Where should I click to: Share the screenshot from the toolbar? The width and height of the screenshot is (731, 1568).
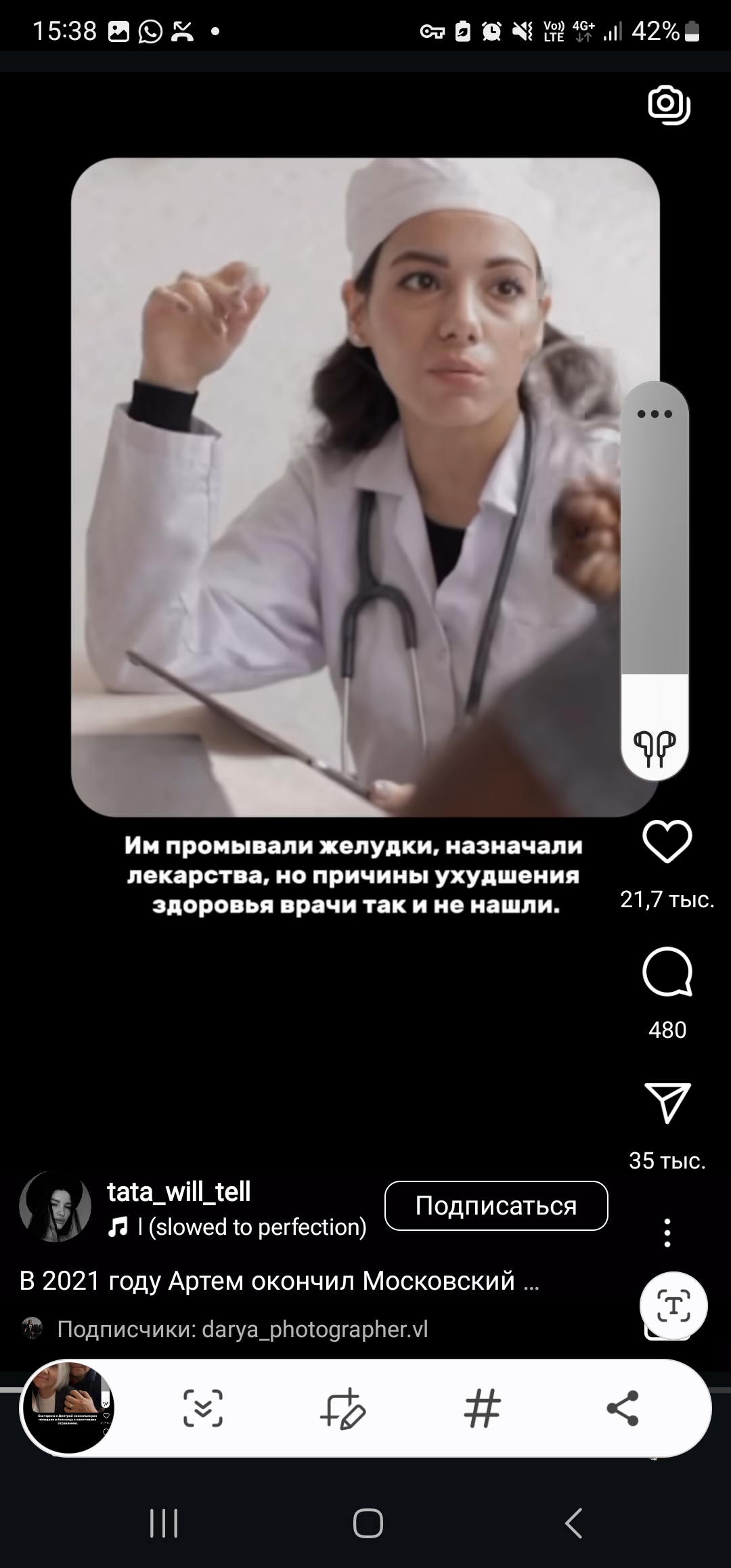[623, 1408]
